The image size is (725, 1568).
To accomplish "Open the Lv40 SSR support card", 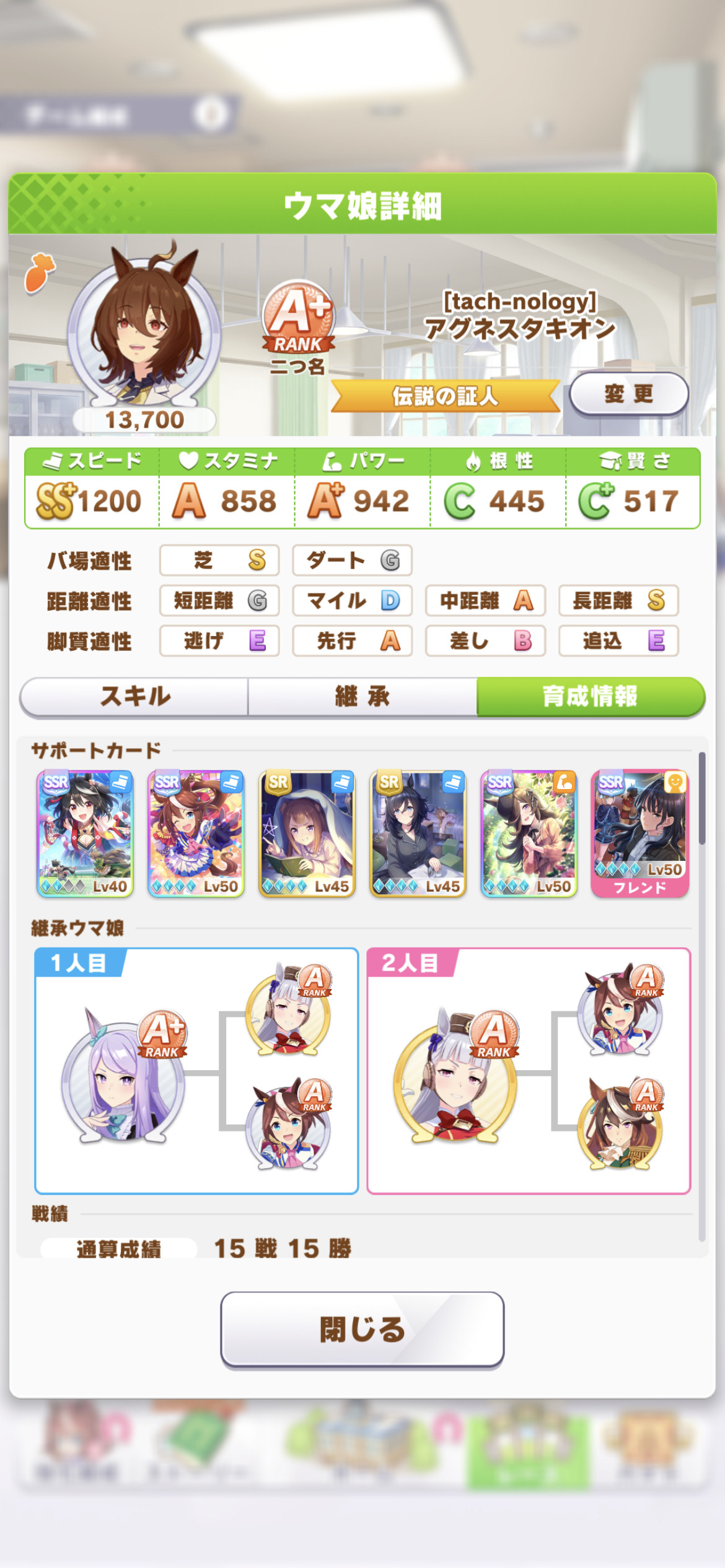I will pos(85,834).
